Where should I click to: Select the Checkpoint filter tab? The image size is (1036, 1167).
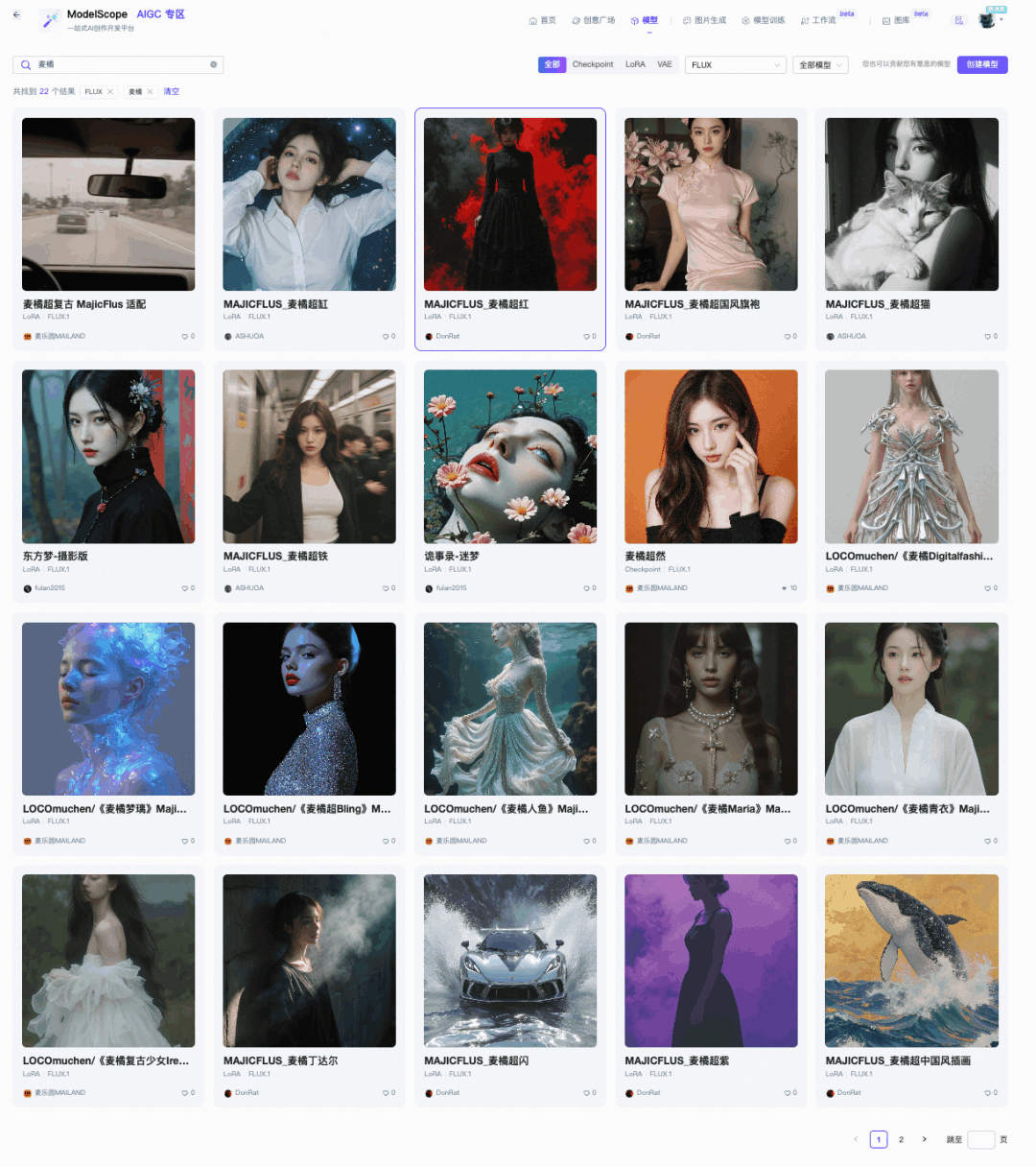pos(593,64)
